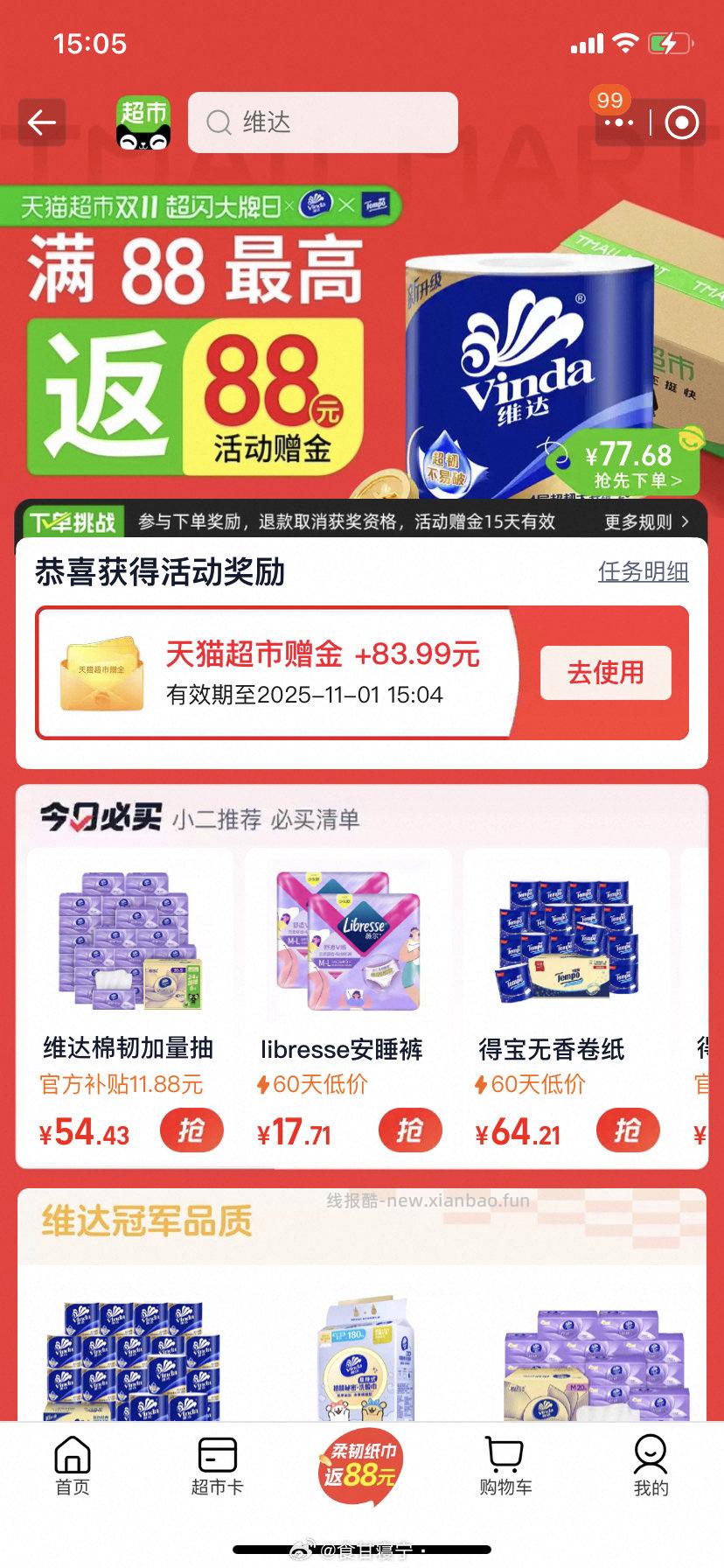Open the three-dot more options menu
The width and height of the screenshot is (724, 1568).
tap(618, 122)
